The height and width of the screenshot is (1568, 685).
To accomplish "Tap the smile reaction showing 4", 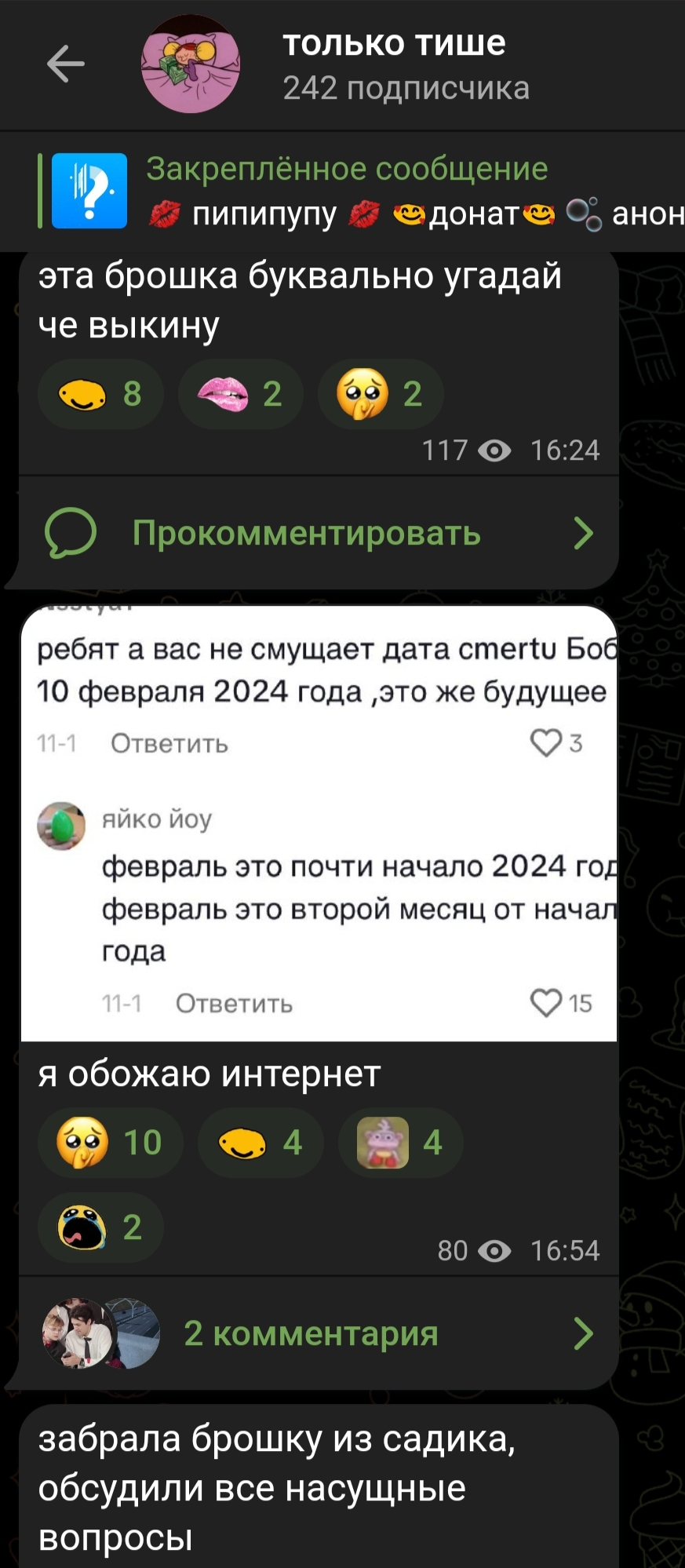I will pos(261,1143).
